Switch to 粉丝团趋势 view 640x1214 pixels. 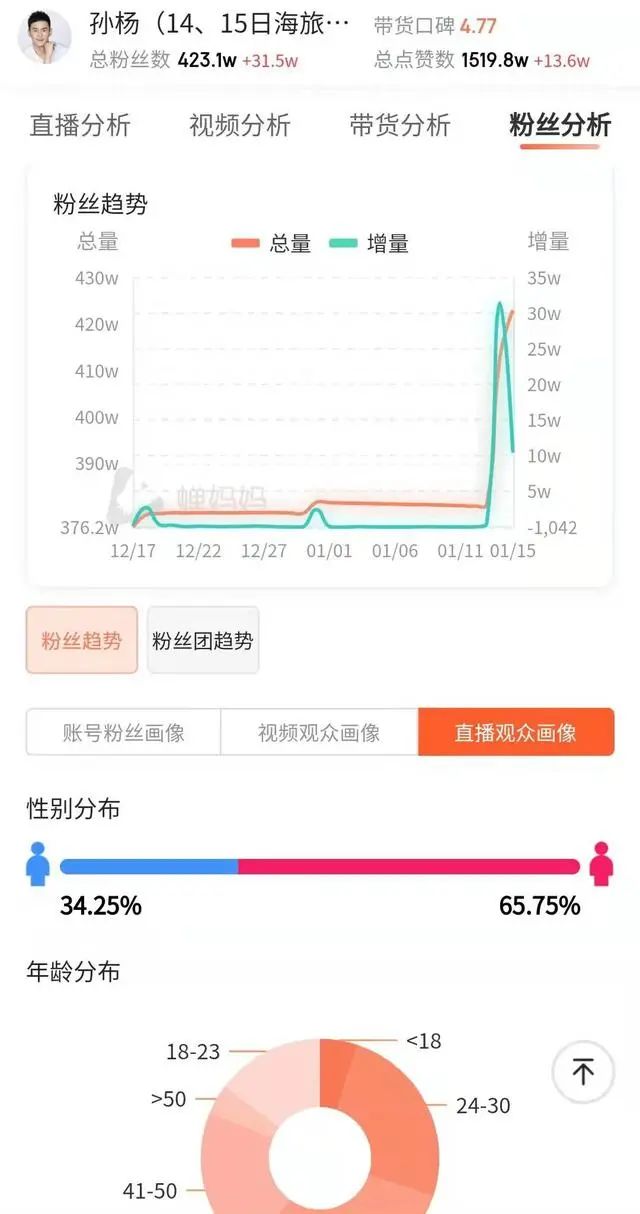click(203, 640)
